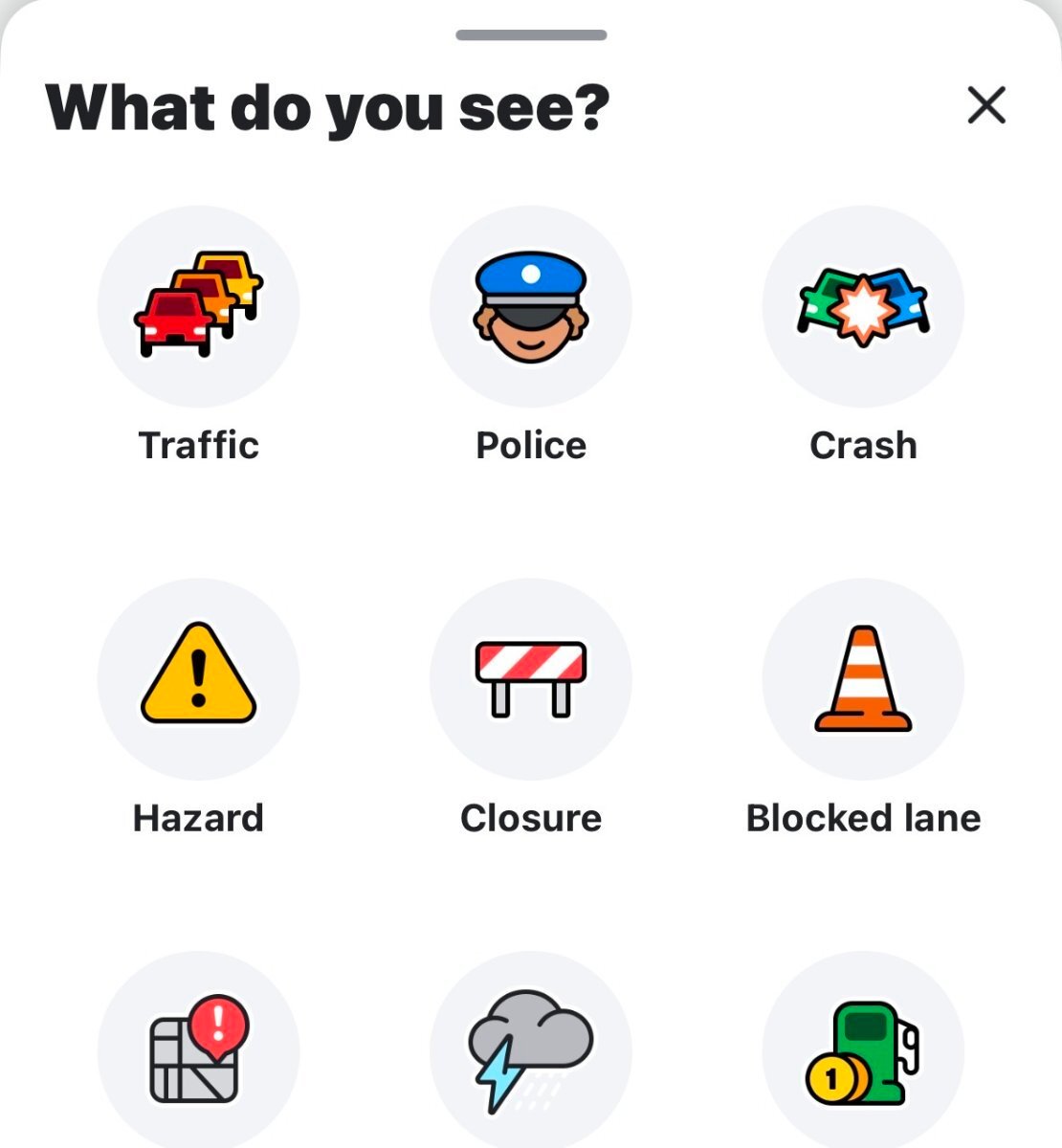Choose the Hazard warning option
This screenshot has width=1062, height=1148.
tap(199, 678)
